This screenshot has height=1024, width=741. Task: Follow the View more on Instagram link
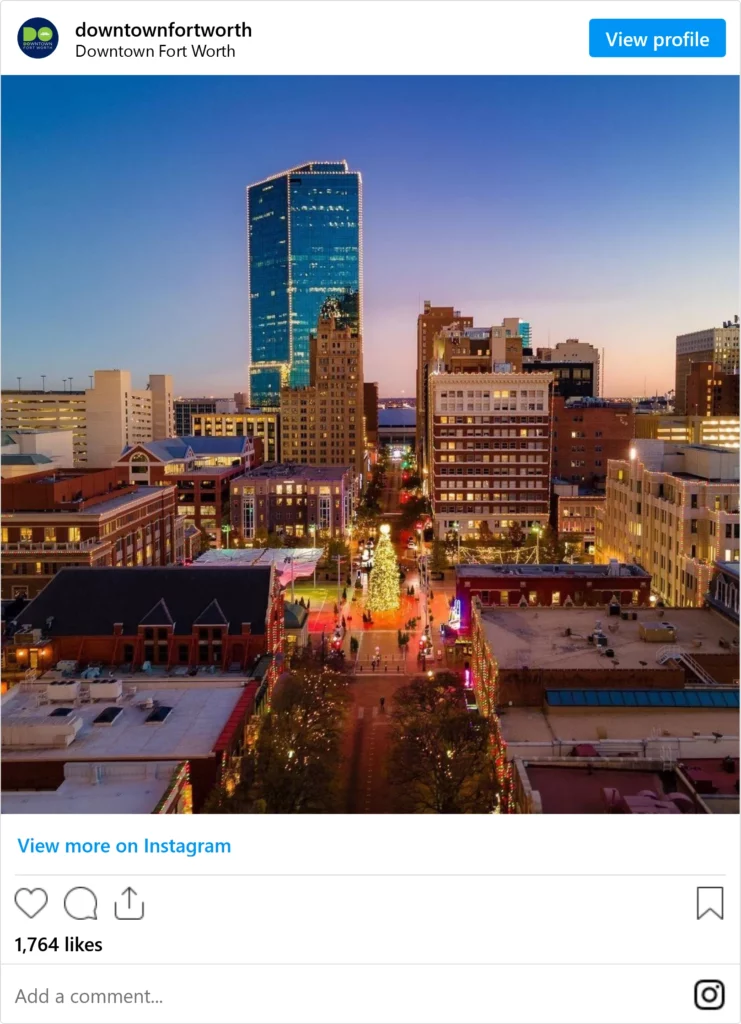click(x=124, y=846)
